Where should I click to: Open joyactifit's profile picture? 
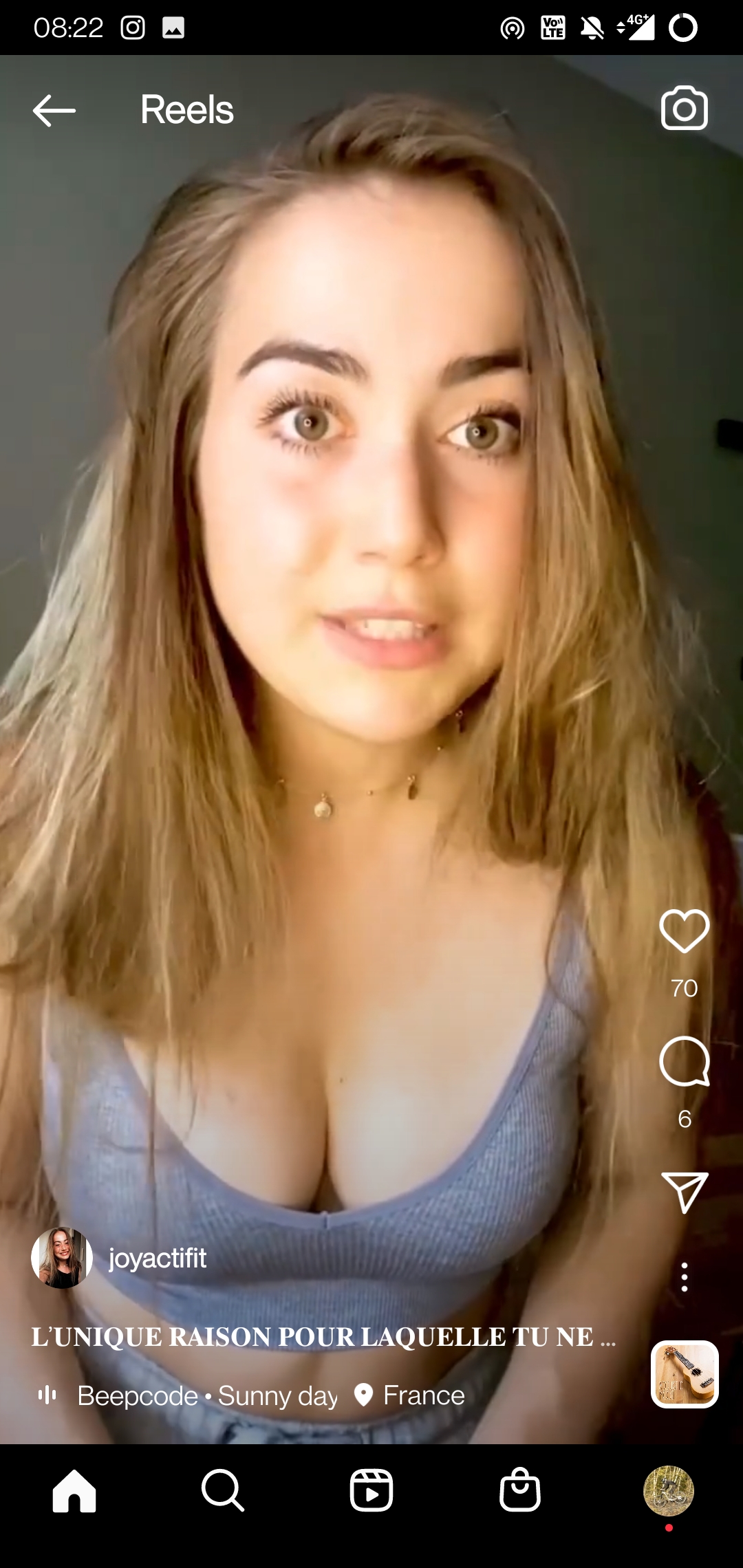click(62, 1258)
